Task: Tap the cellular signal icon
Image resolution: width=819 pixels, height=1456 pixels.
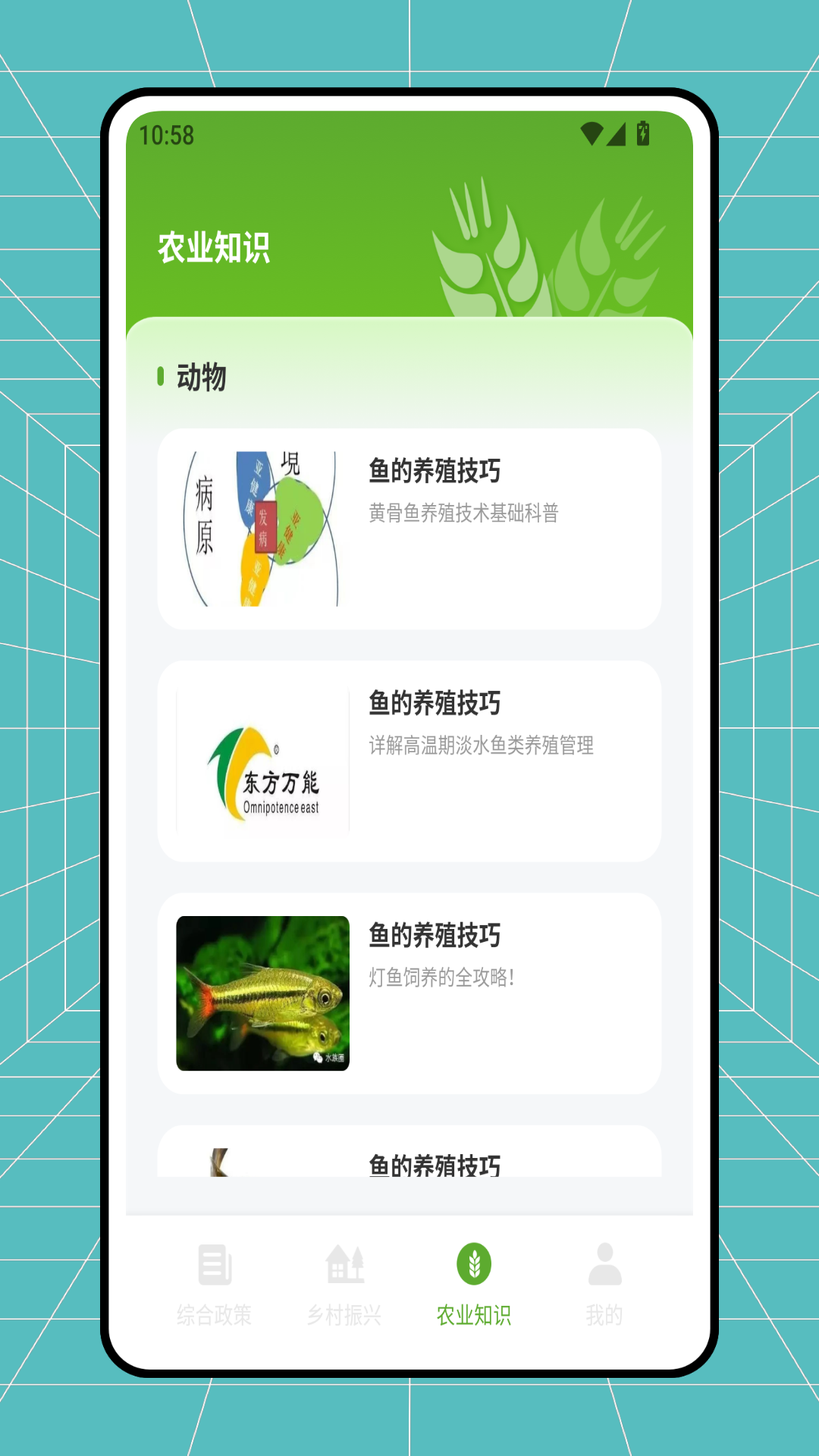Action: pyautogui.click(x=616, y=133)
